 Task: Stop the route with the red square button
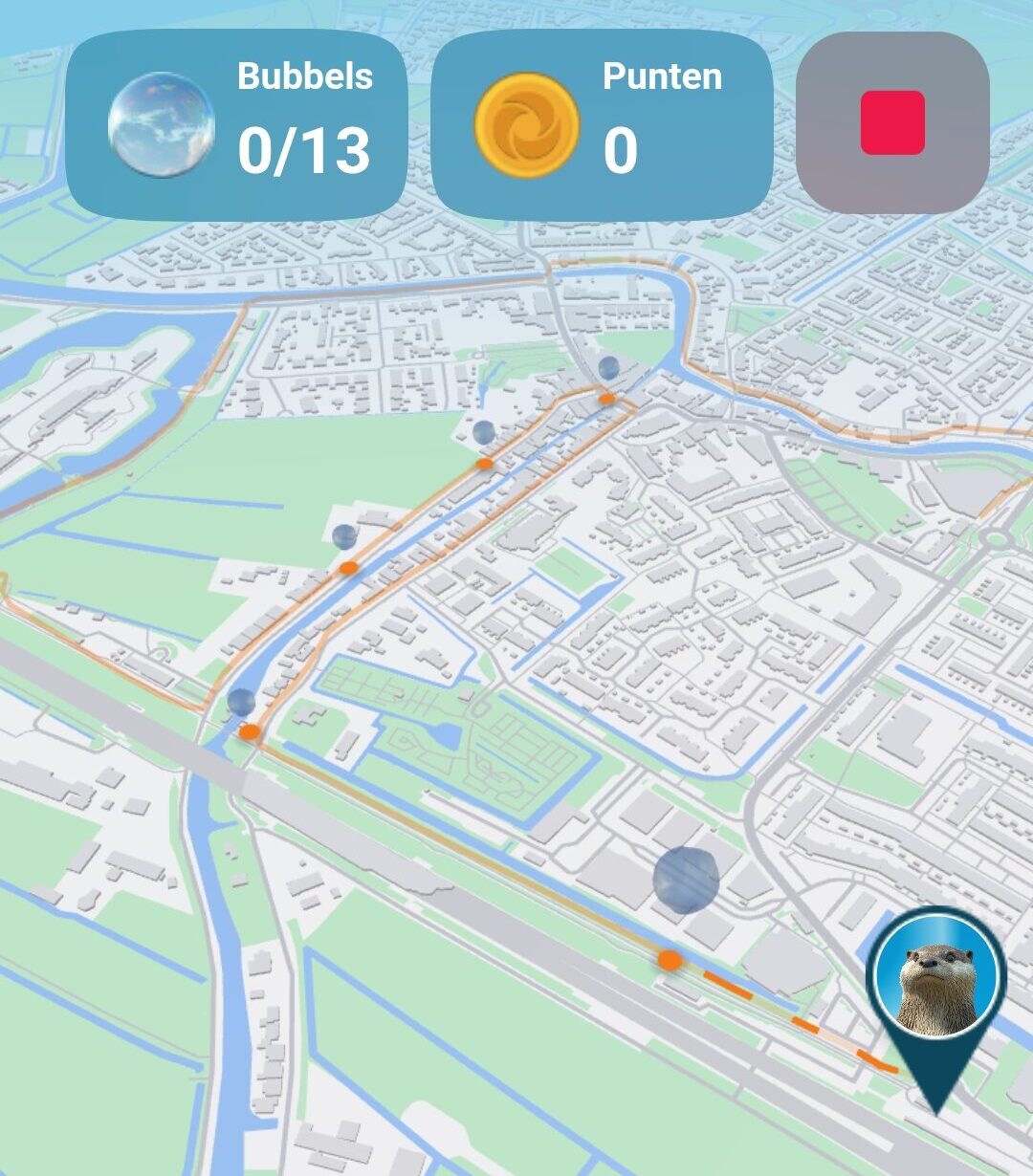(x=891, y=122)
